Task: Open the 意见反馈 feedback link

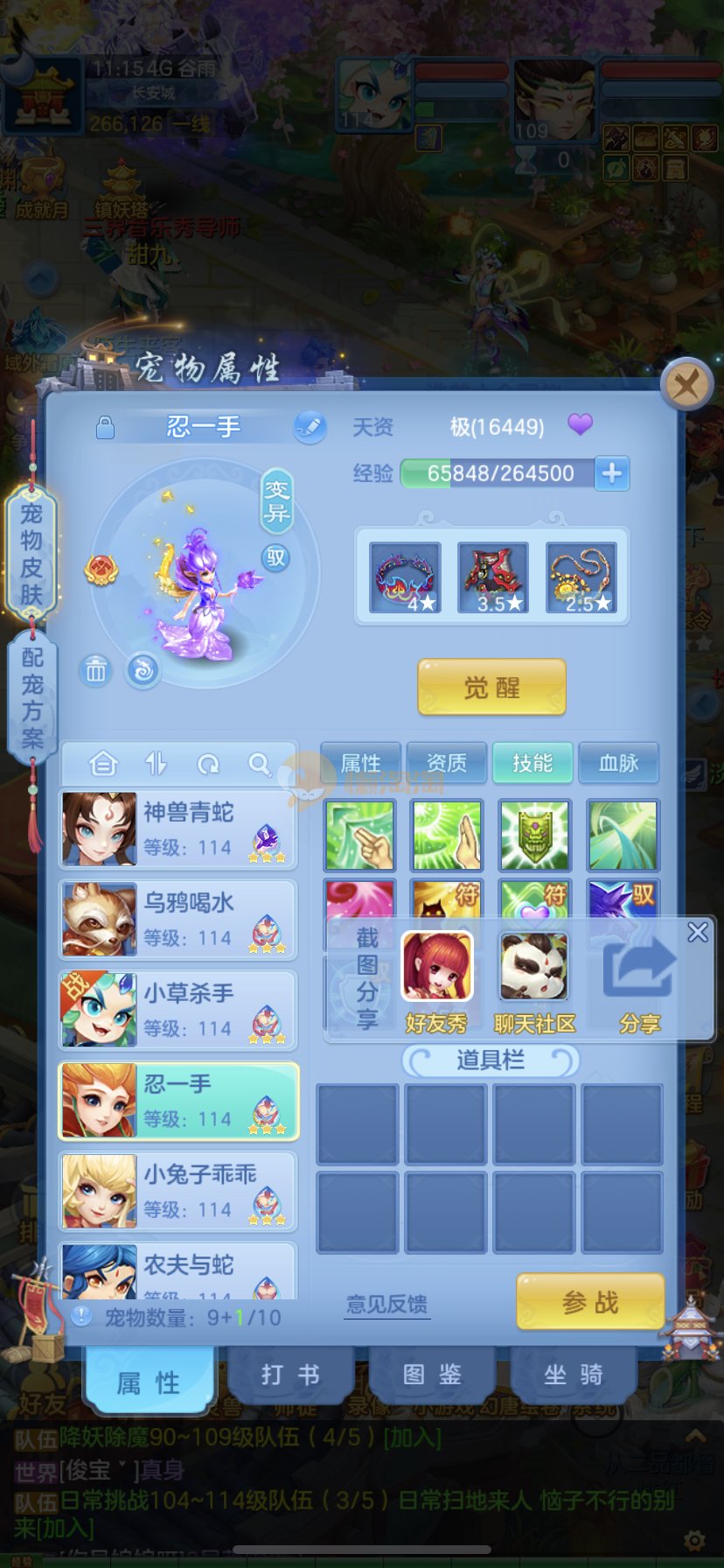Action: [x=386, y=1305]
